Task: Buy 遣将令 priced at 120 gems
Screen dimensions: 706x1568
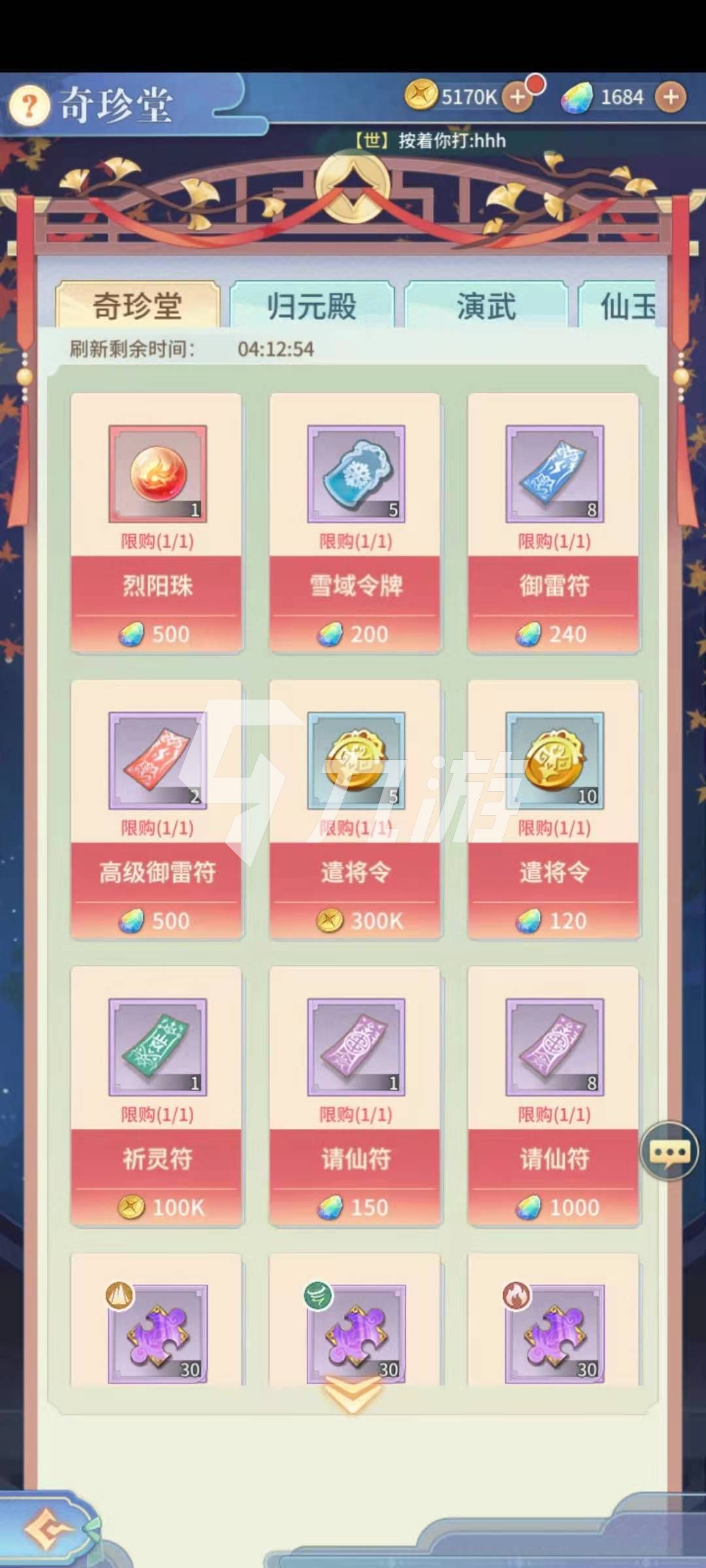Action: [x=554, y=919]
